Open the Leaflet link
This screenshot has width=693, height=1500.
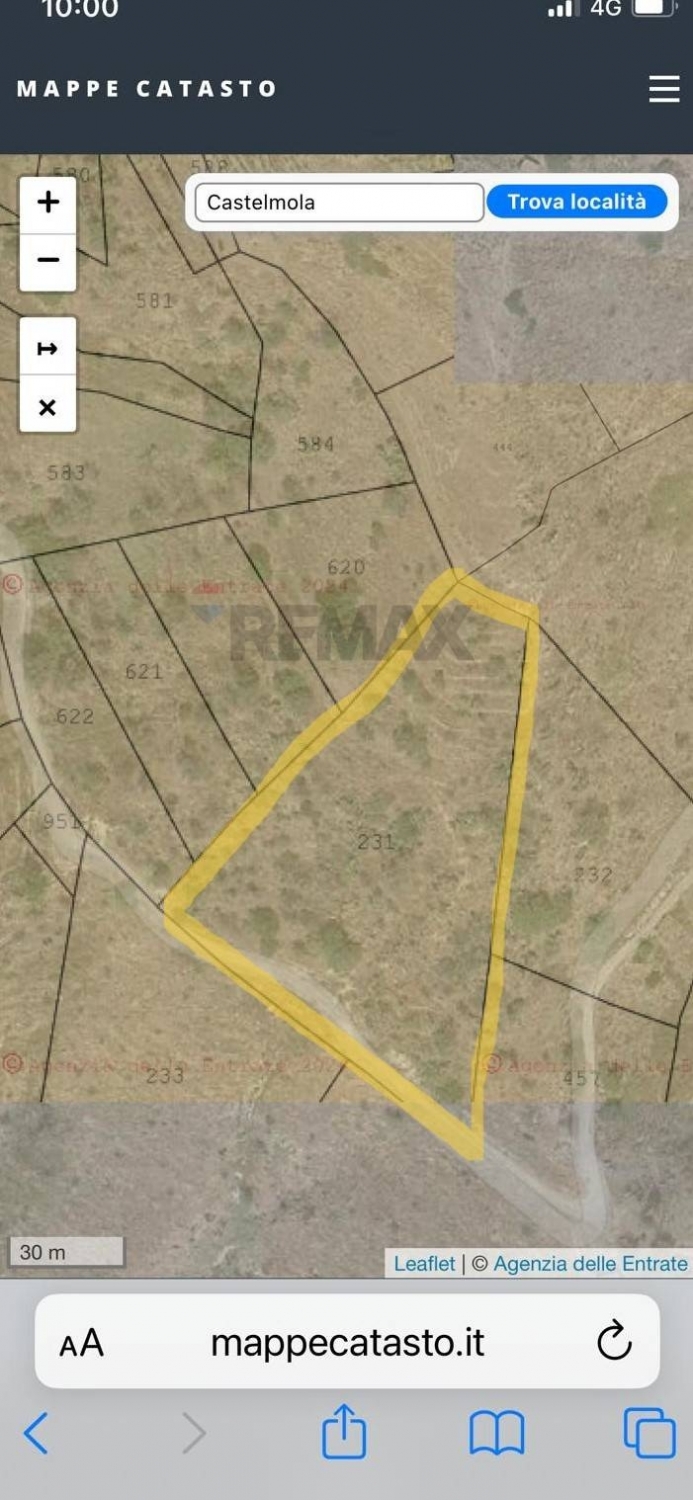click(424, 1264)
